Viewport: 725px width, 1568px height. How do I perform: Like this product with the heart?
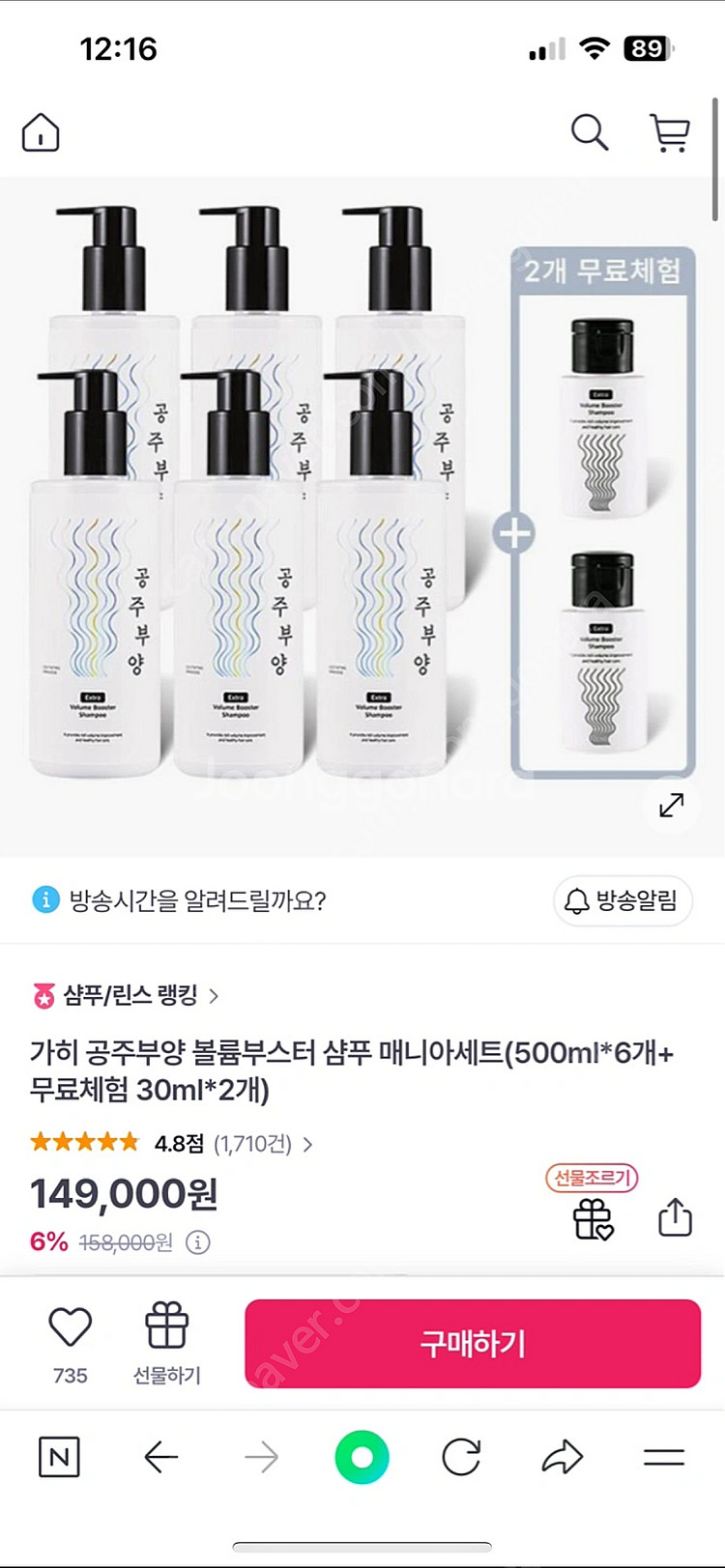(x=70, y=1328)
